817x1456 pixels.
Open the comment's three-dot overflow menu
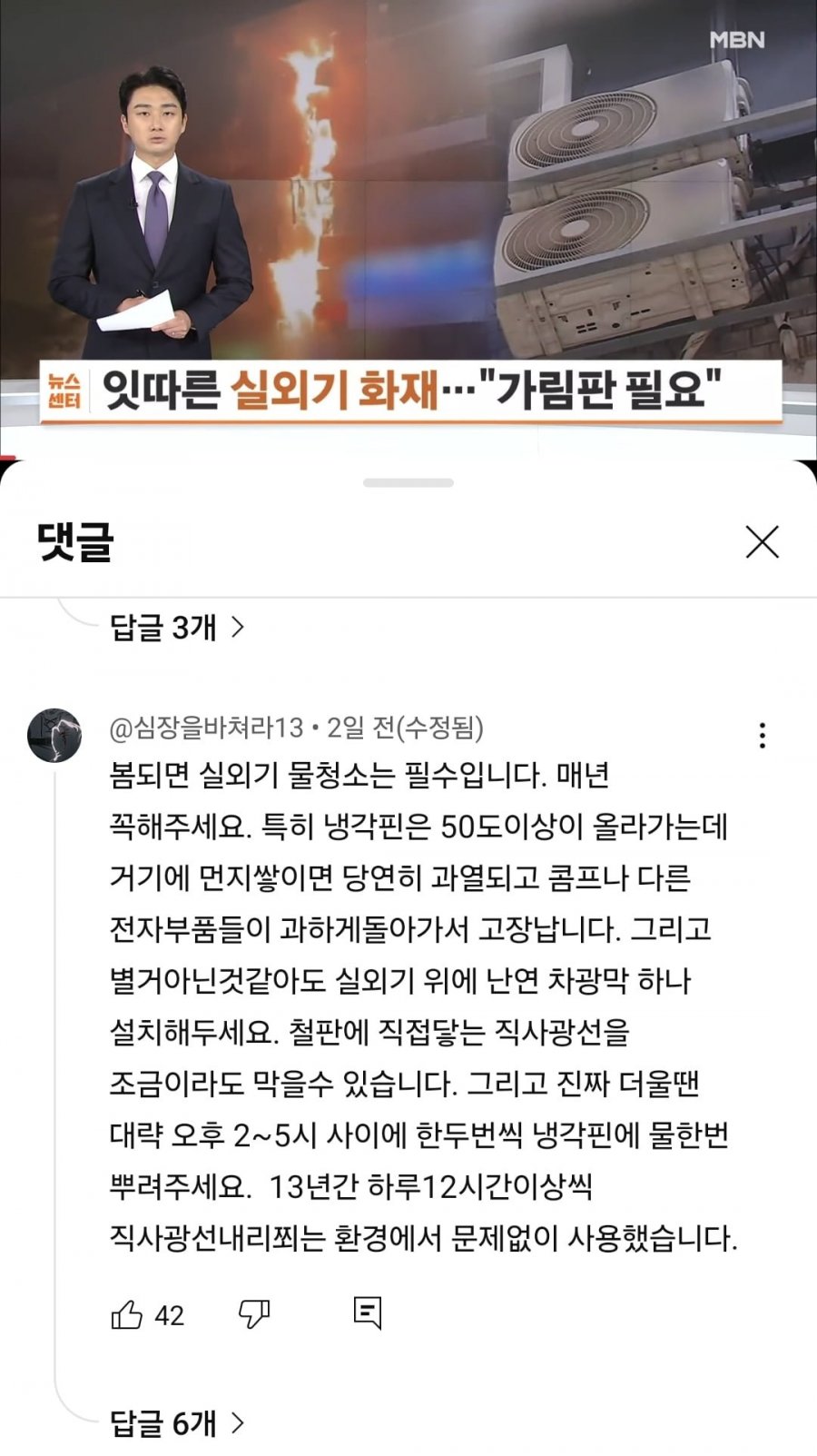(x=762, y=735)
